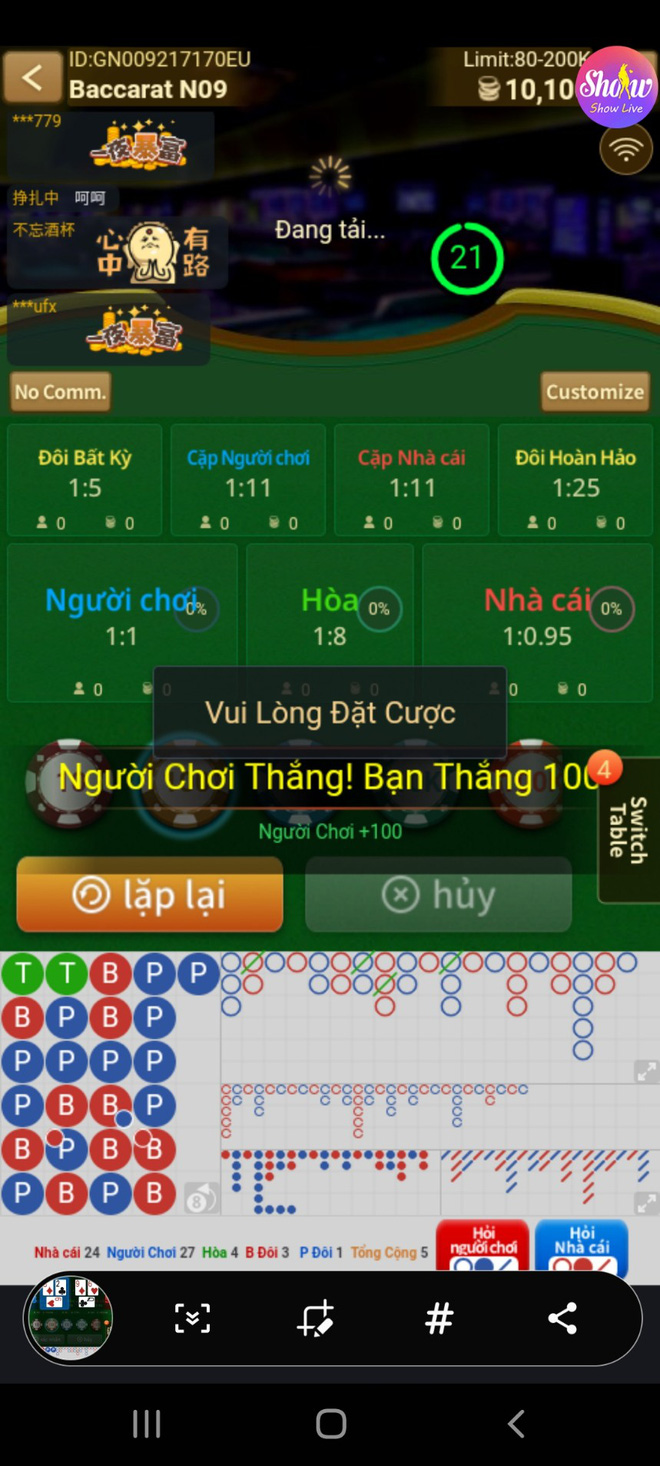The height and width of the screenshot is (1466, 660).
Task: Add a hashtag tag to the screenshot
Action: click(x=439, y=1318)
